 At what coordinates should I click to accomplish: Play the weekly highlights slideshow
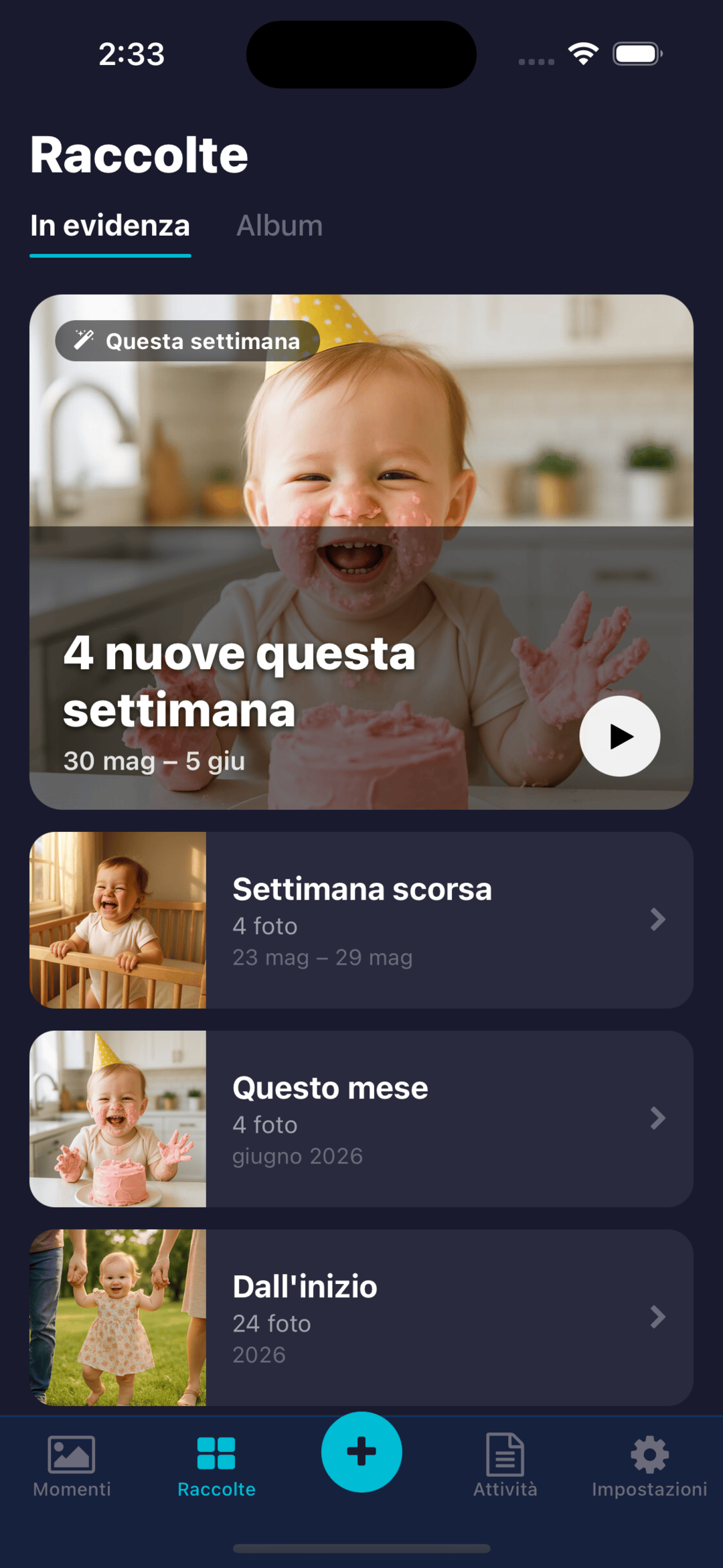620,736
